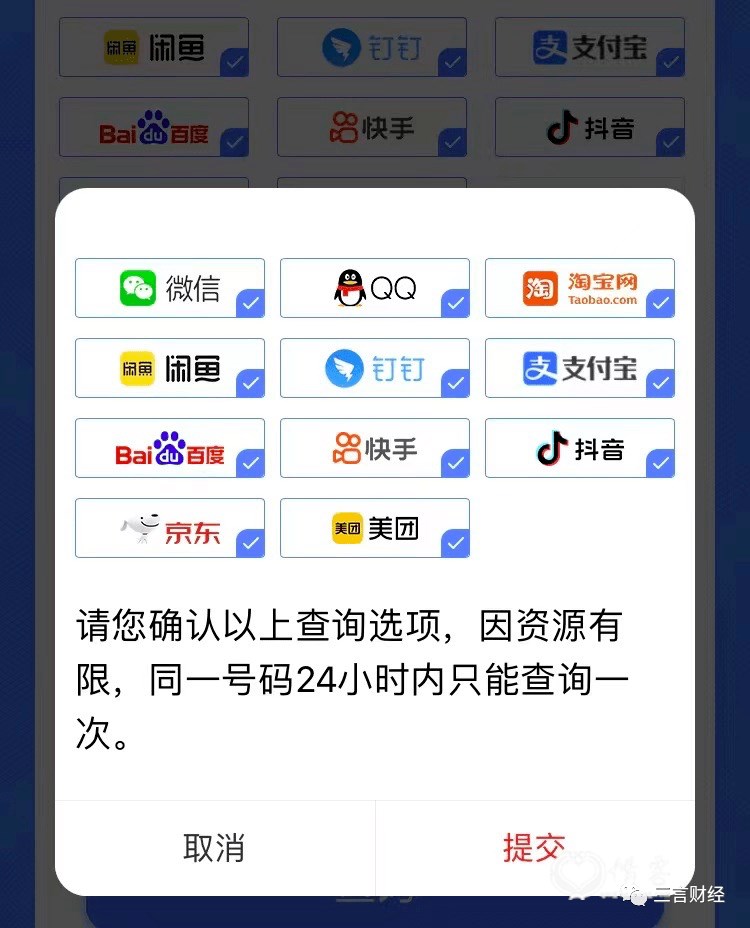Uncheck the 钉钉 option in the dialog

click(x=375, y=368)
